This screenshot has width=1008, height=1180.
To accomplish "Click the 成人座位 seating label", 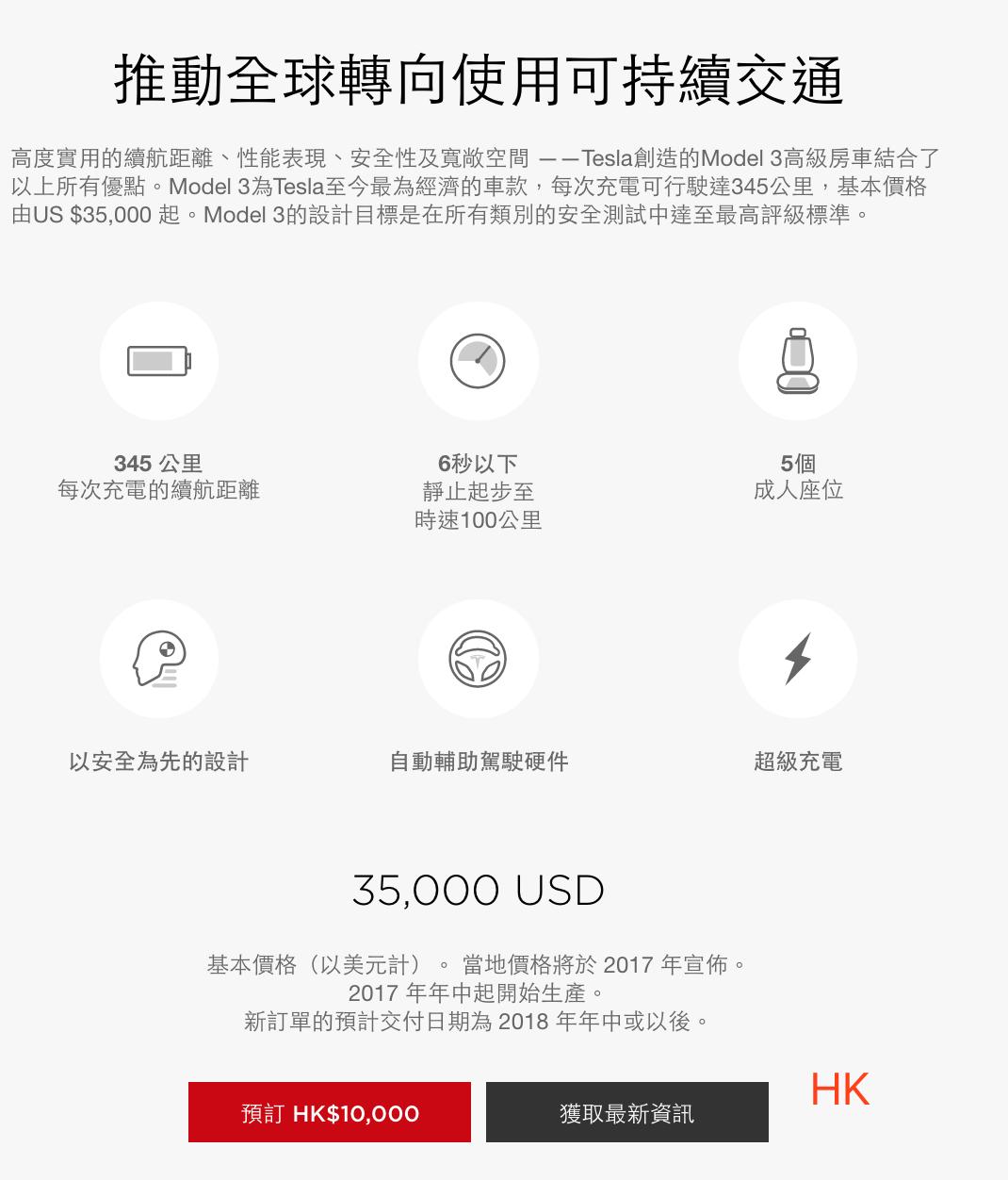I will 798,490.
